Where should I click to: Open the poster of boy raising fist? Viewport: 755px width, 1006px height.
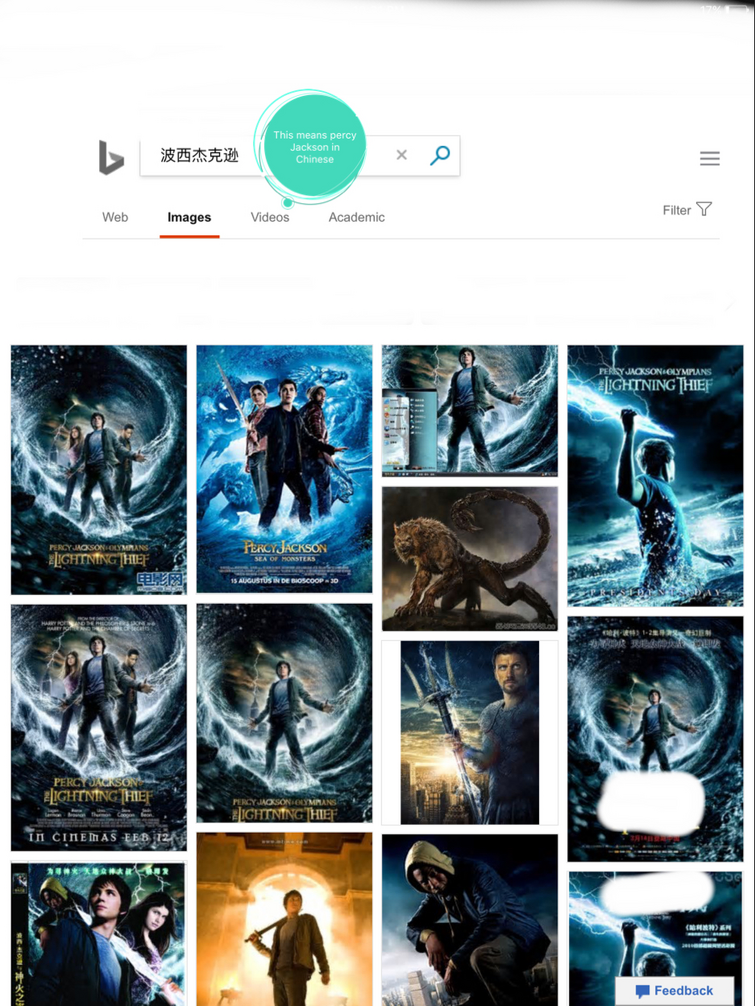(x=655, y=475)
